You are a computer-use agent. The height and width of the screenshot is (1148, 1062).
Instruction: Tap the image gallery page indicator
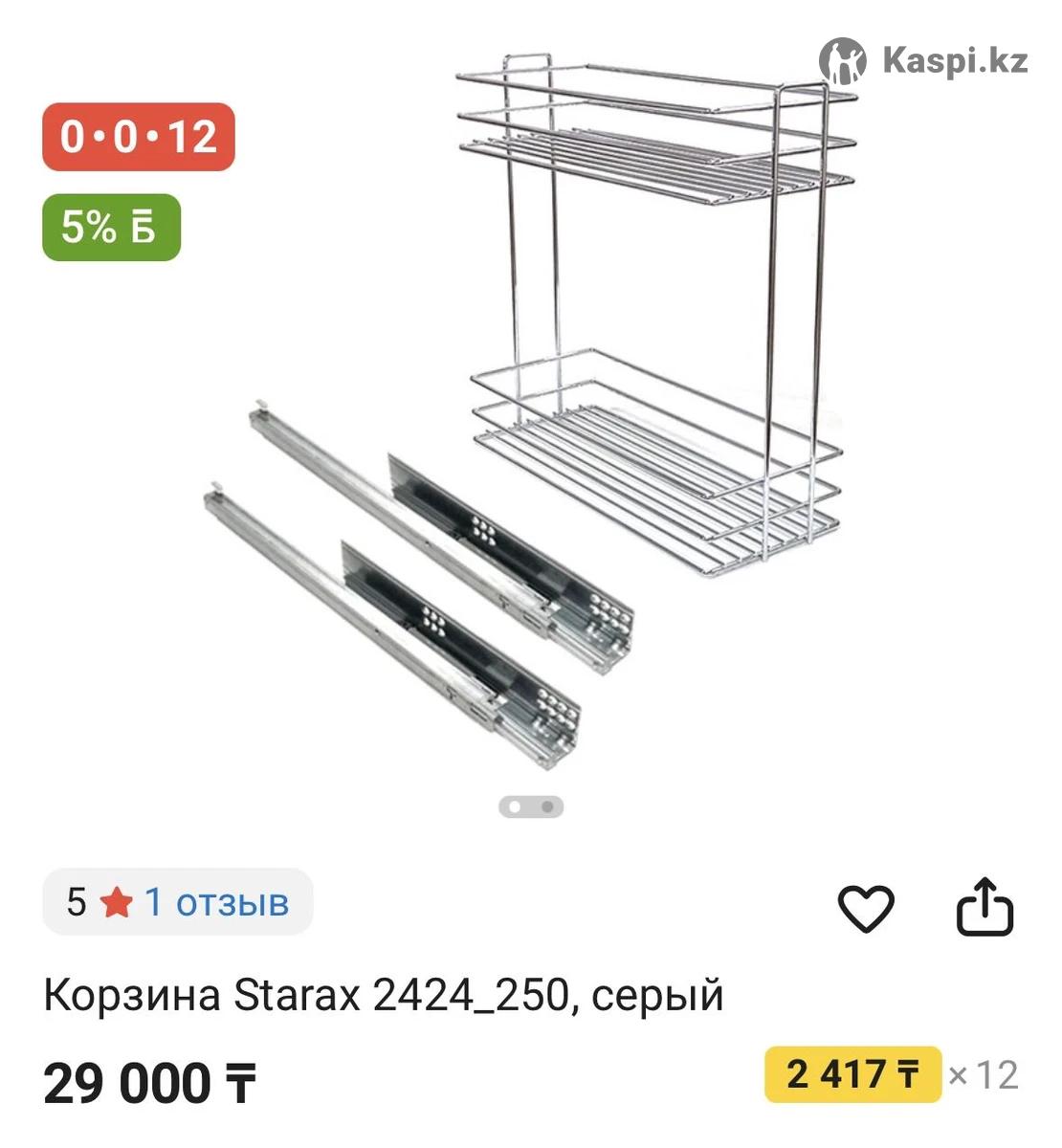[x=531, y=806]
